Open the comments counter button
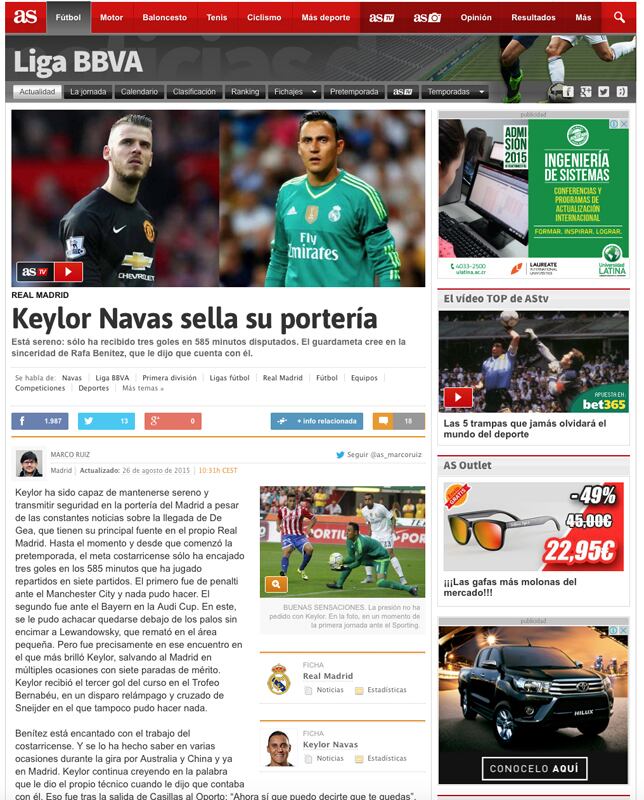Image resolution: width=644 pixels, height=800 pixels. pos(398,421)
